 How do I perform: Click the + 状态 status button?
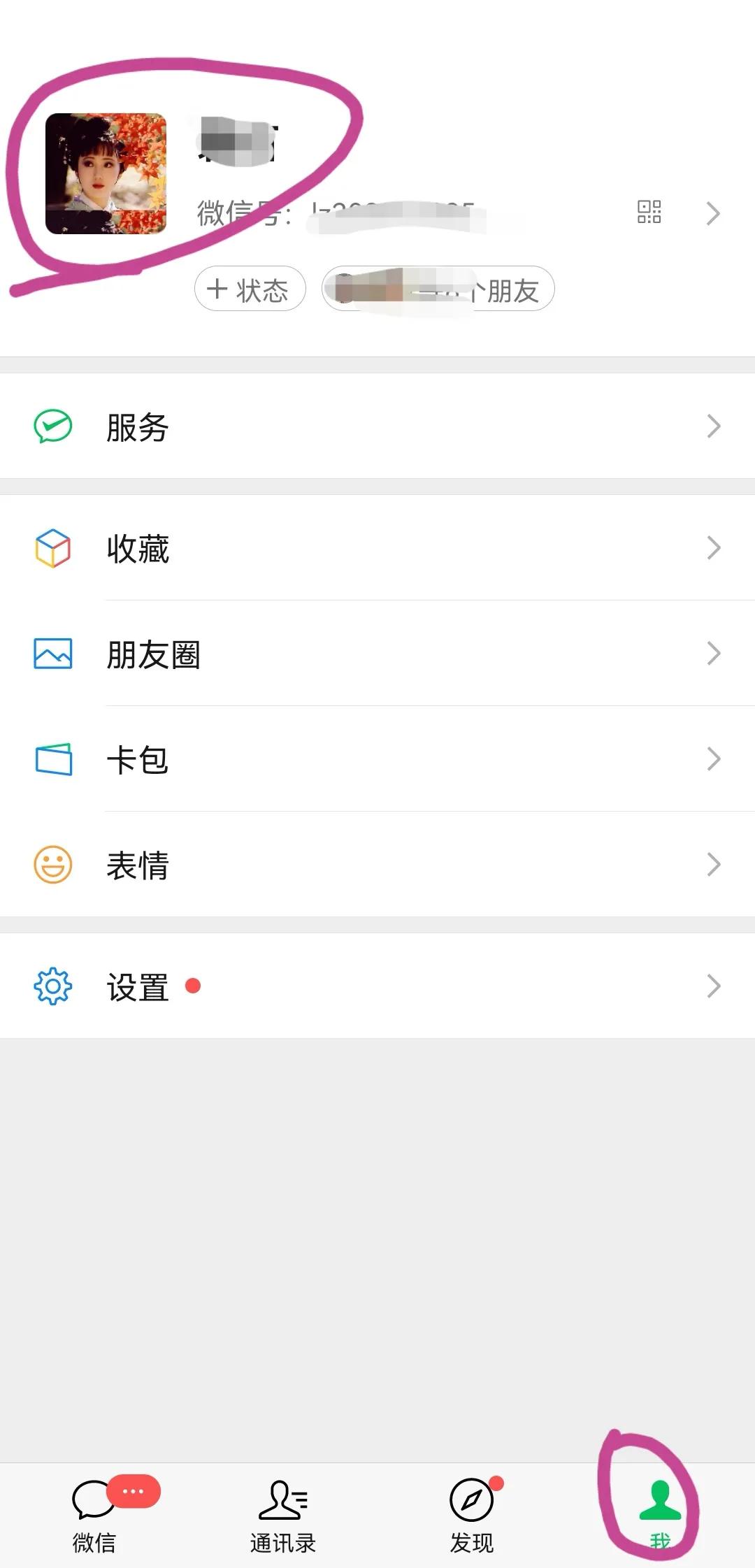250,289
